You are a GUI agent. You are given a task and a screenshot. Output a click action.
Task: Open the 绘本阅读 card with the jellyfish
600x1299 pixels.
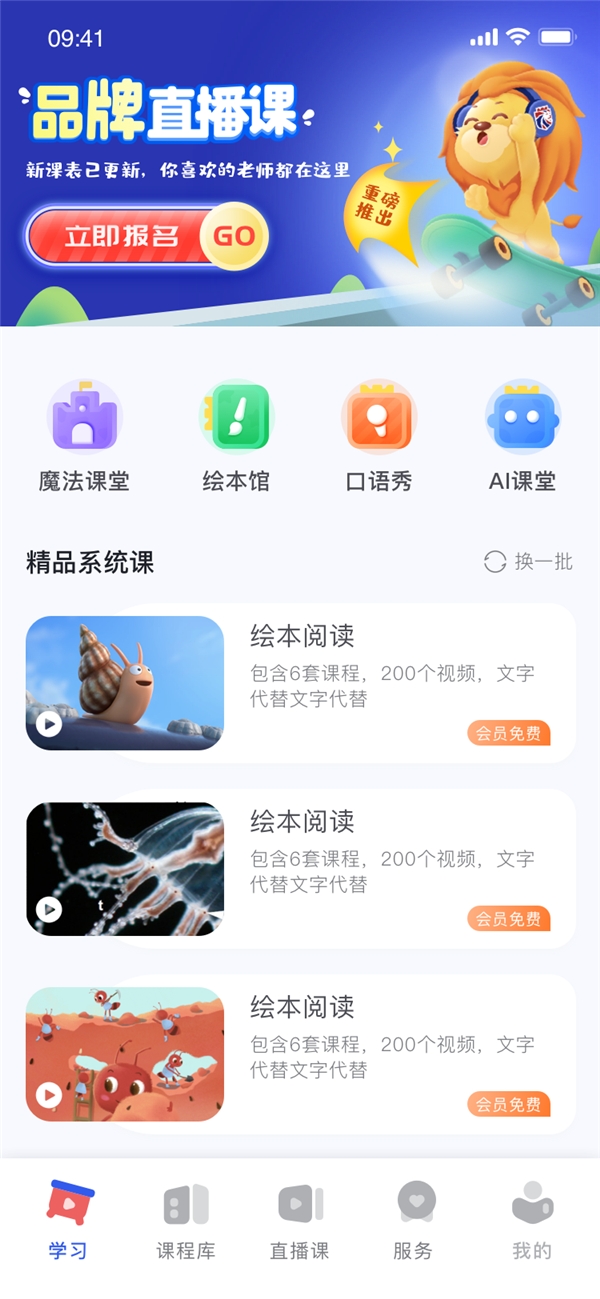coord(400,868)
